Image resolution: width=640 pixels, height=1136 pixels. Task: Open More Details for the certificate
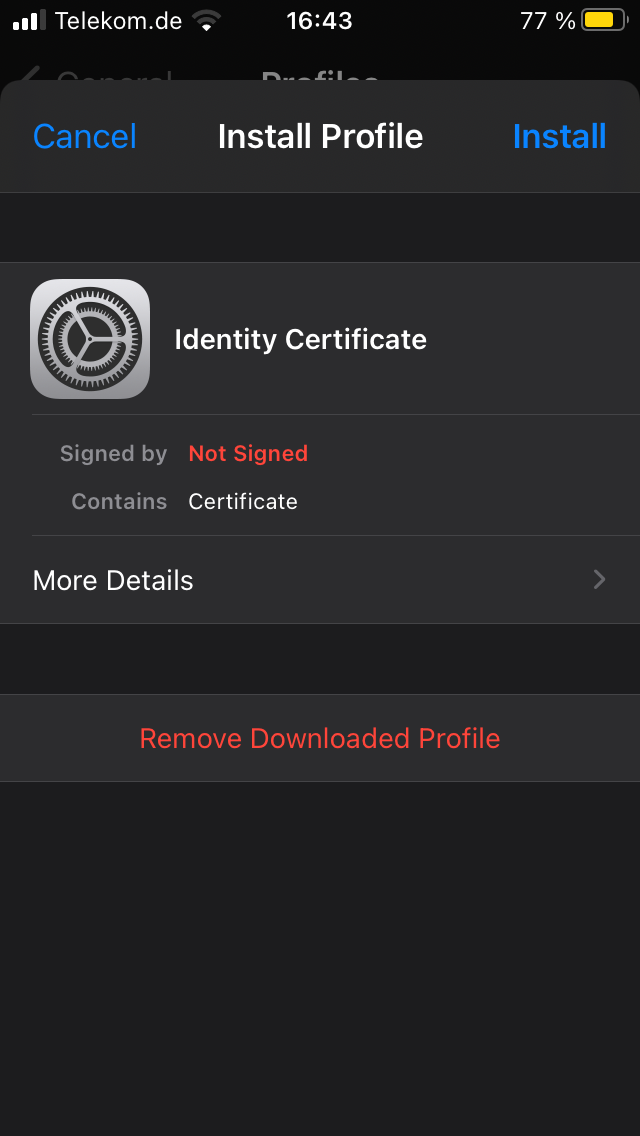[320, 580]
